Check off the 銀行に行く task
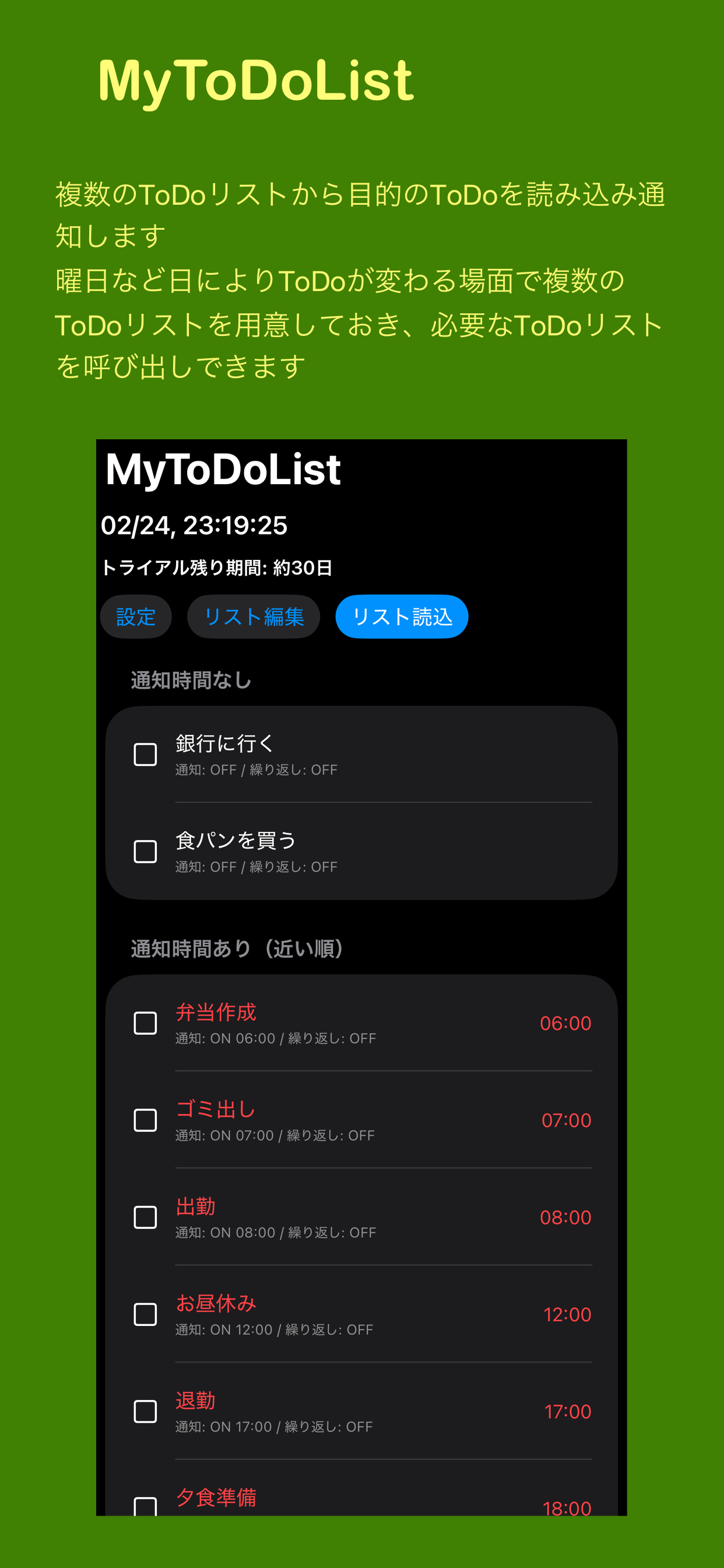The width and height of the screenshot is (724, 1568). (144, 755)
